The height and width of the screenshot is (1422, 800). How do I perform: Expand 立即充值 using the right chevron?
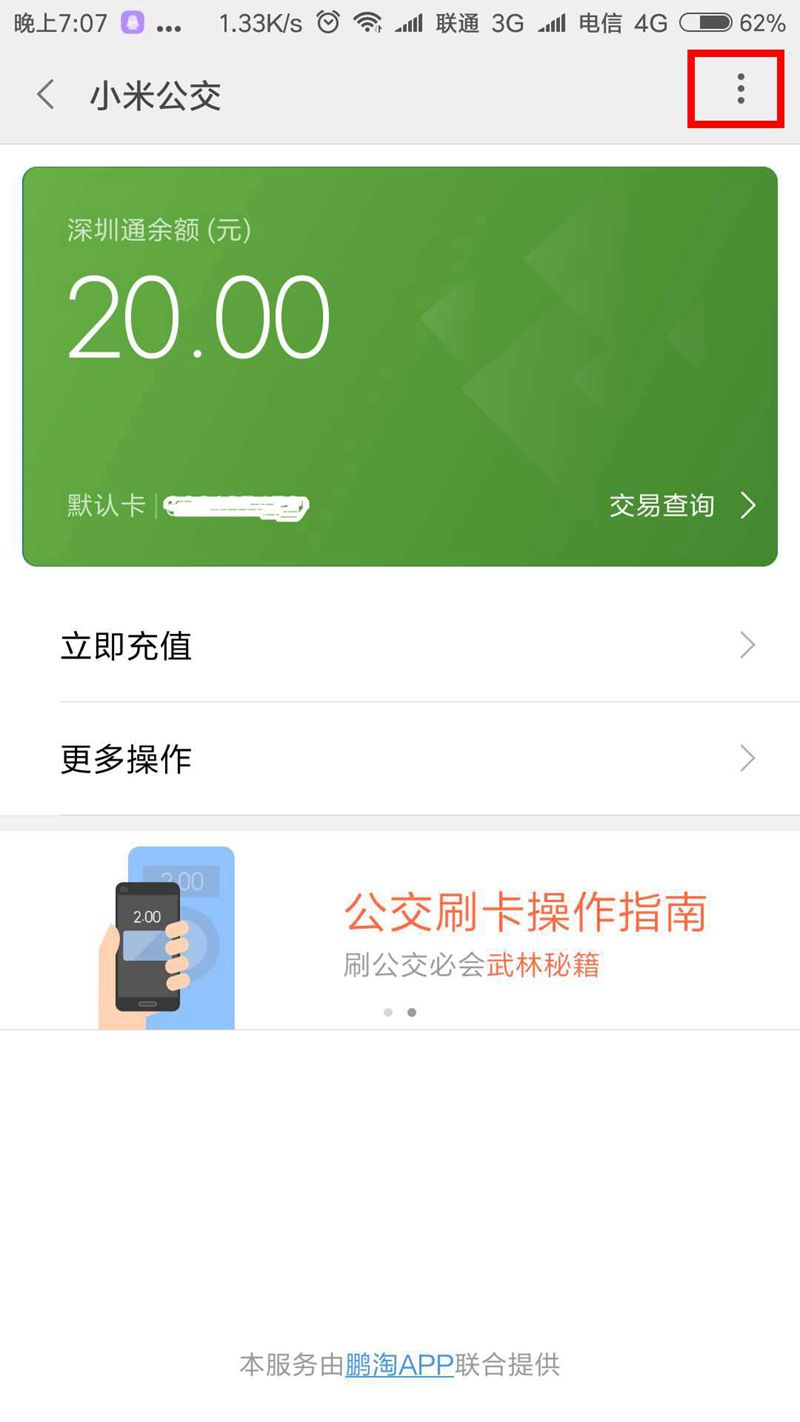tap(746, 646)
